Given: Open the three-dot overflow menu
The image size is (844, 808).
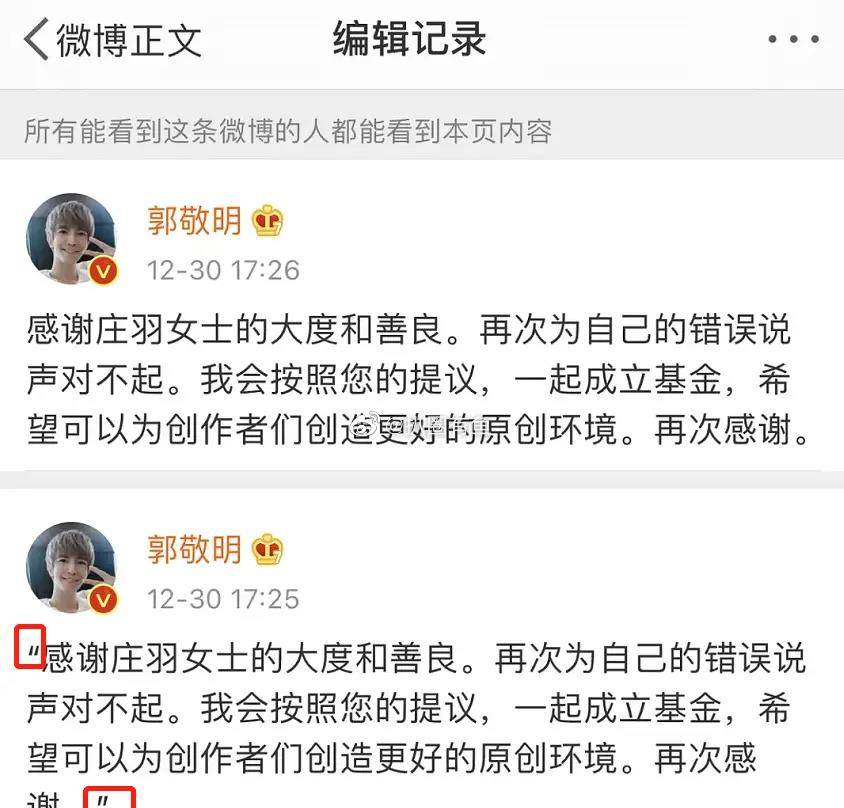Looking at the screenshot, I should coord(793,40).
